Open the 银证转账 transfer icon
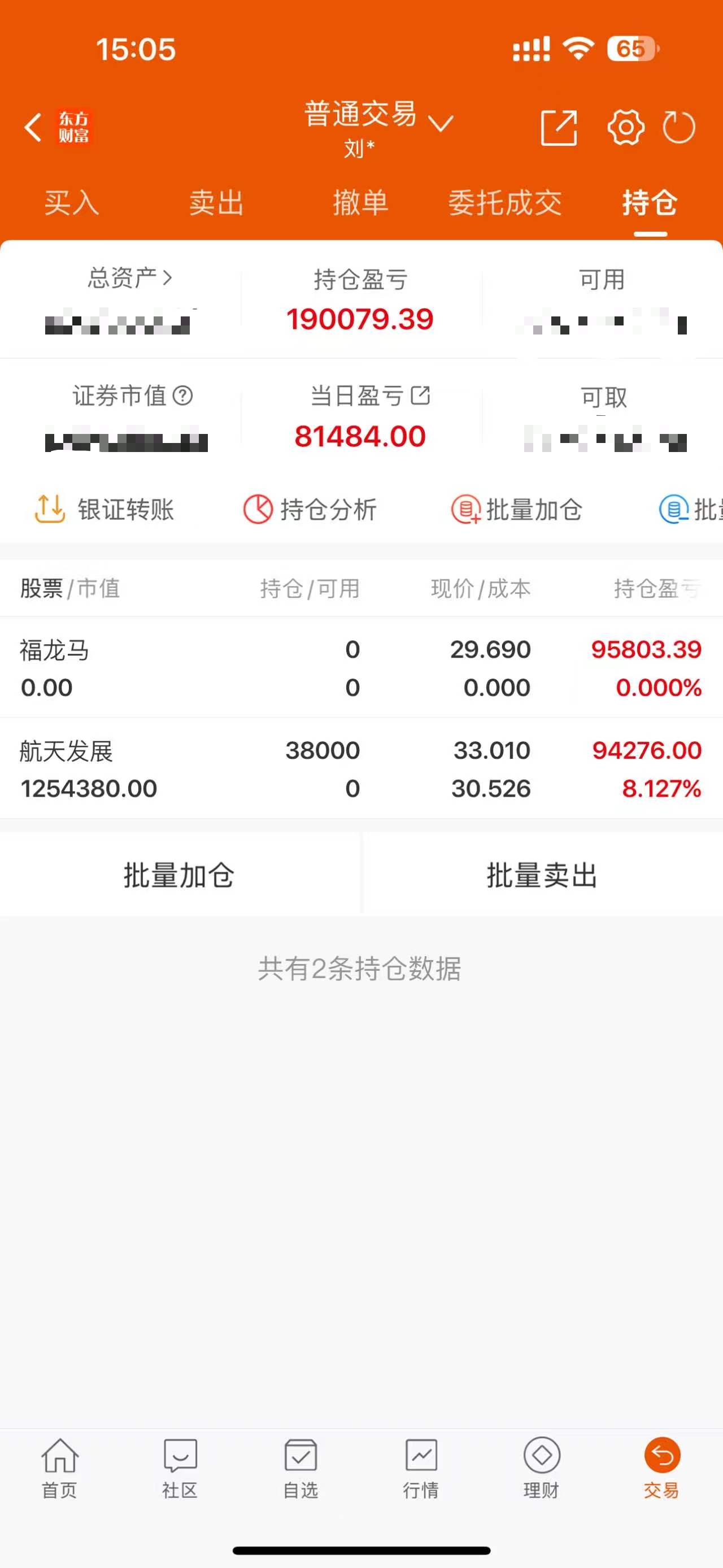 coord(103,511)
